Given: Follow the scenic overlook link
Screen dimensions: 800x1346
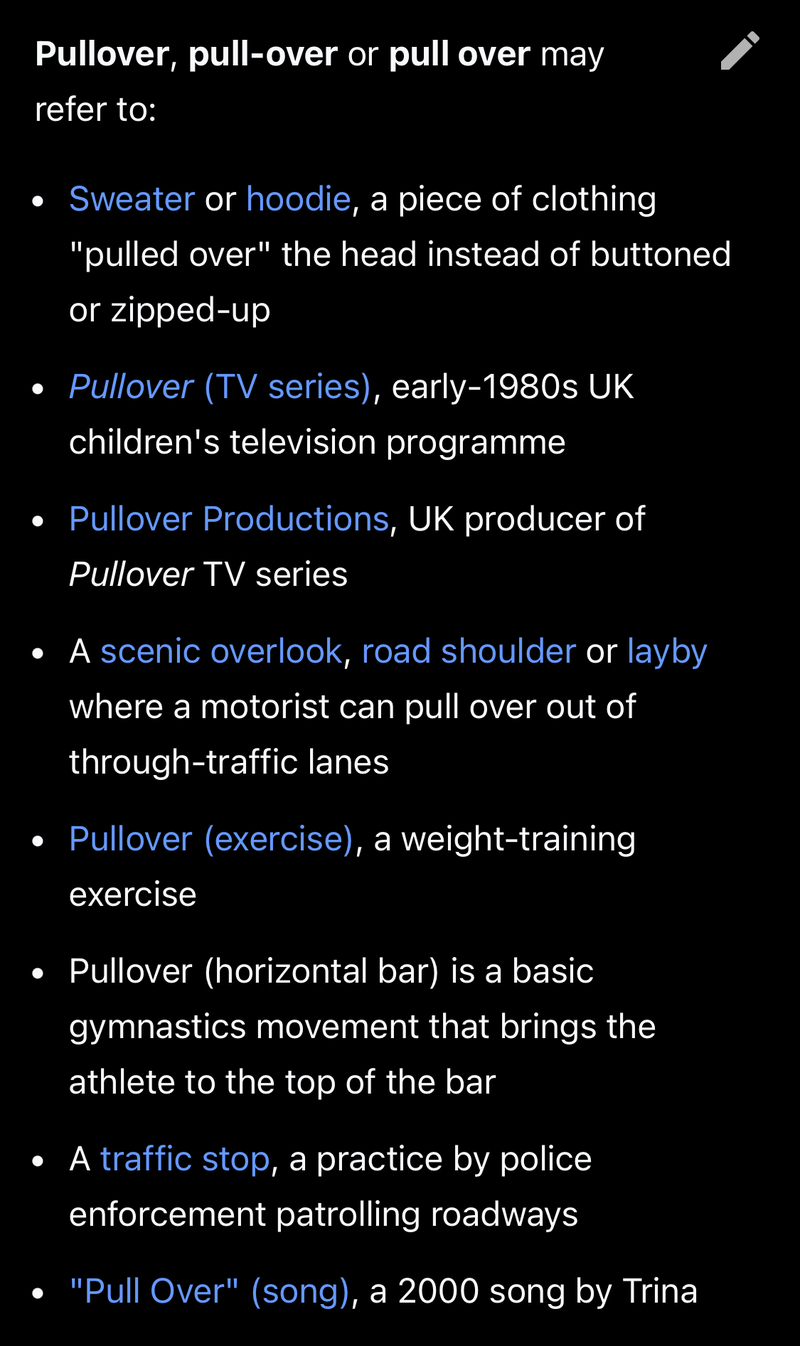Looking at the screenshot, I should pos(221,651).
